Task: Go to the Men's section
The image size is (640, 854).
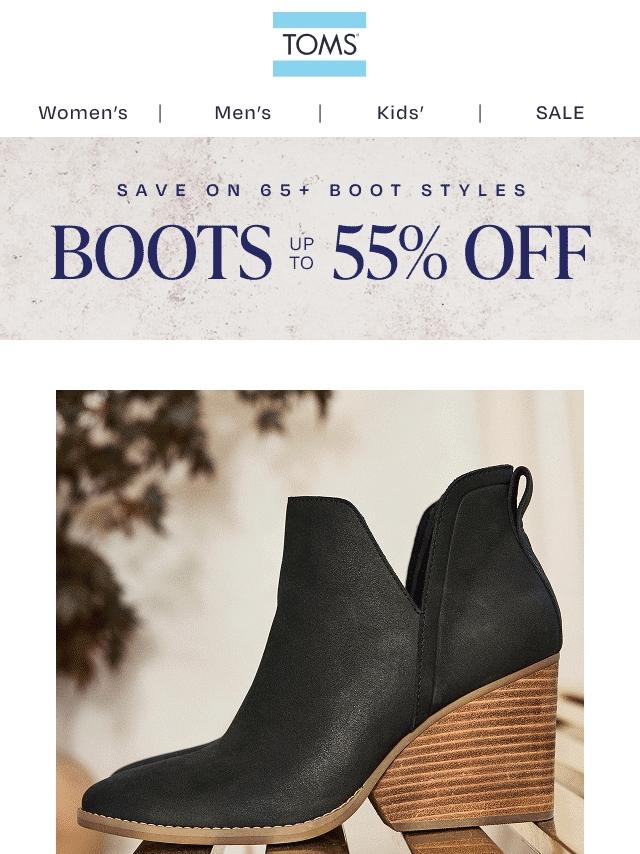Action: point(242,113)
